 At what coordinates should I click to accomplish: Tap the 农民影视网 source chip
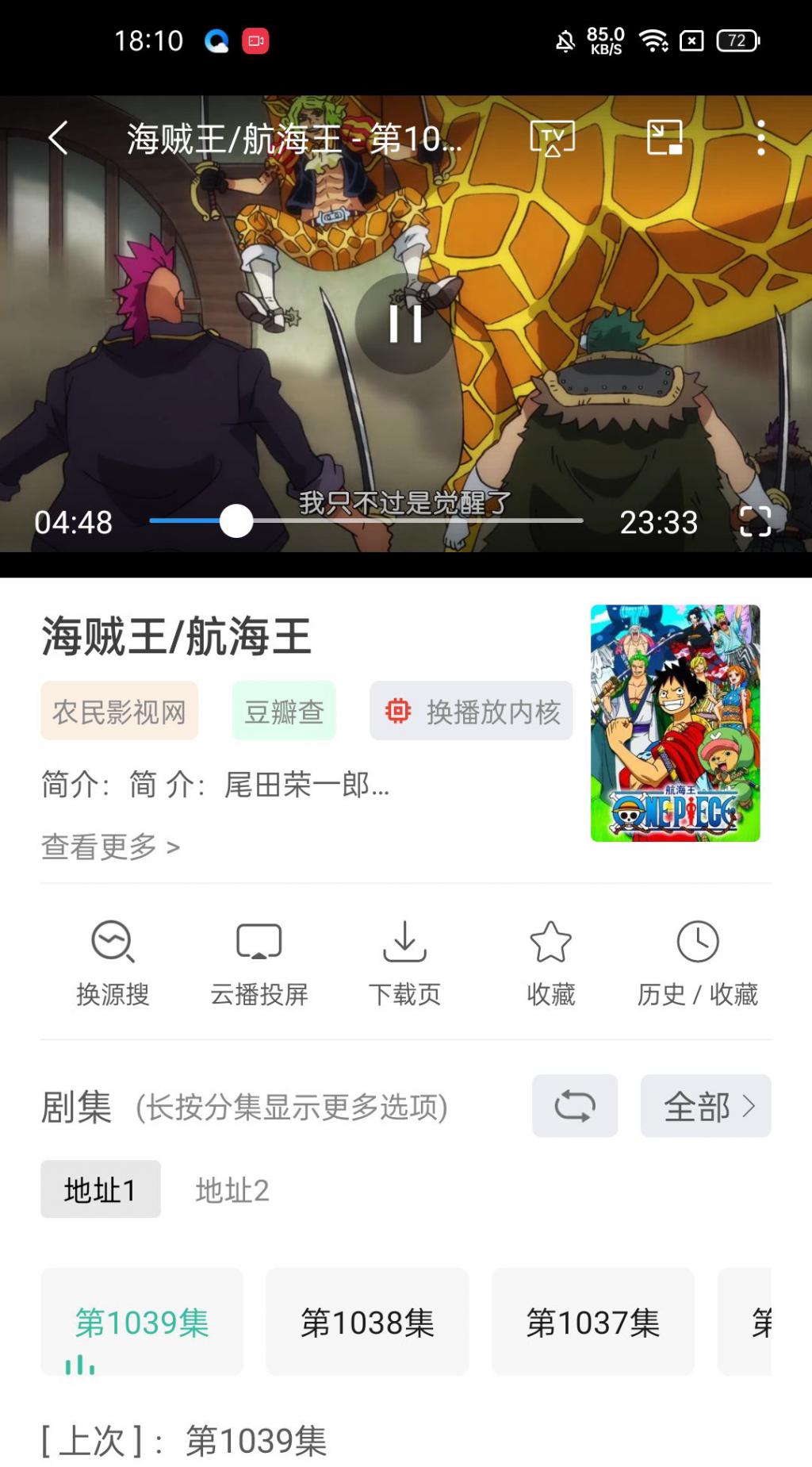coord(119,711)
